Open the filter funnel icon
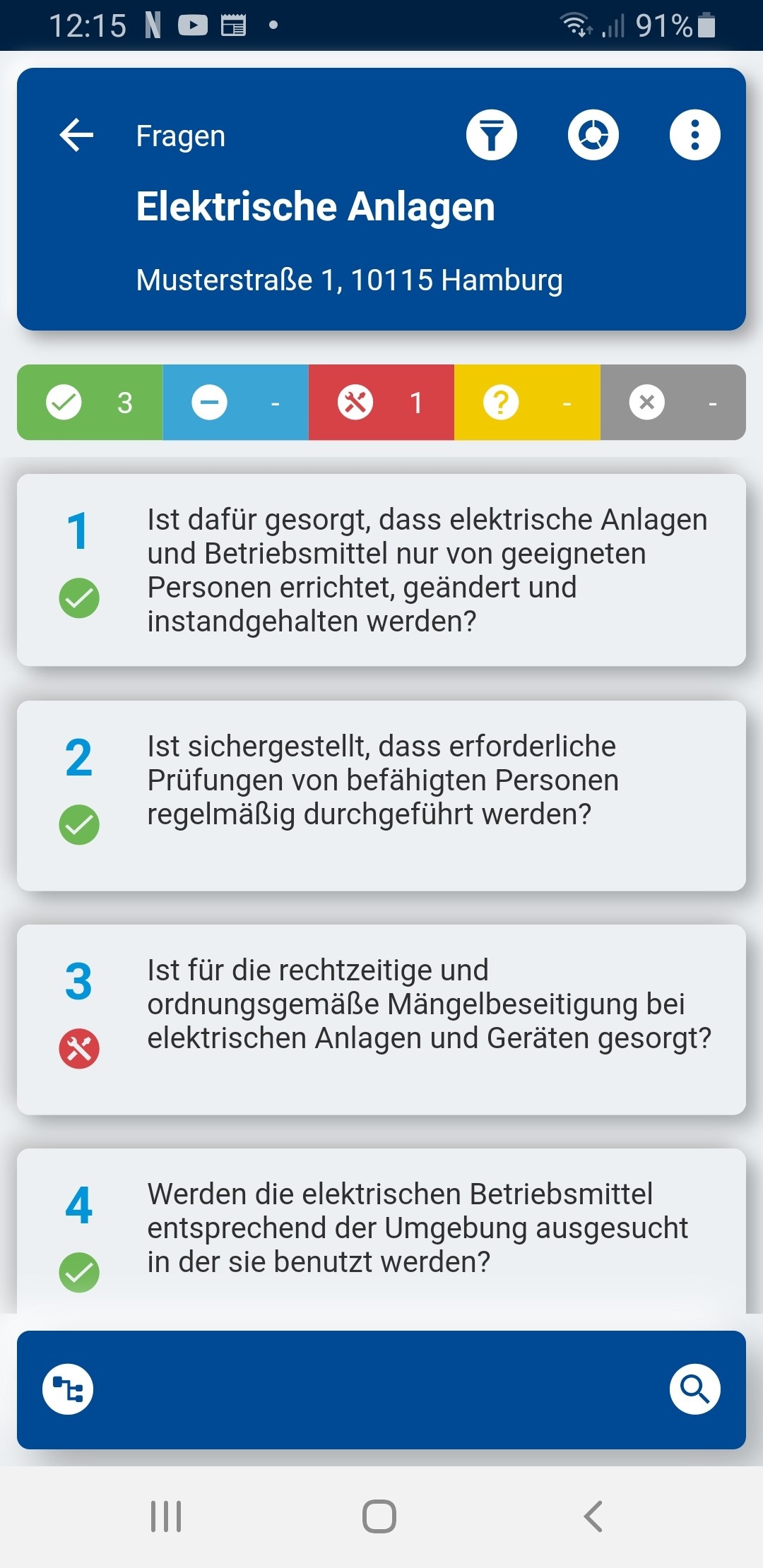This screenshot has width=763, height=1568. 492,135
